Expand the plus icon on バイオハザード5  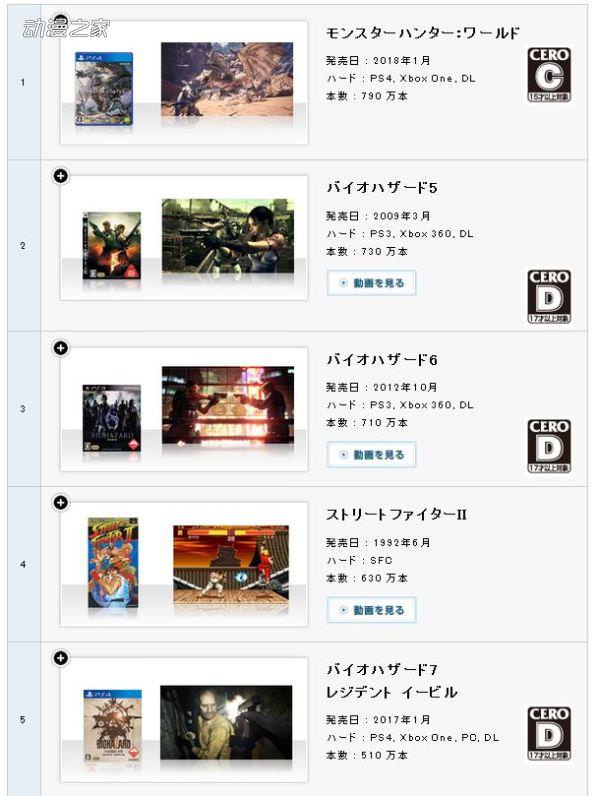click(61, 176)
